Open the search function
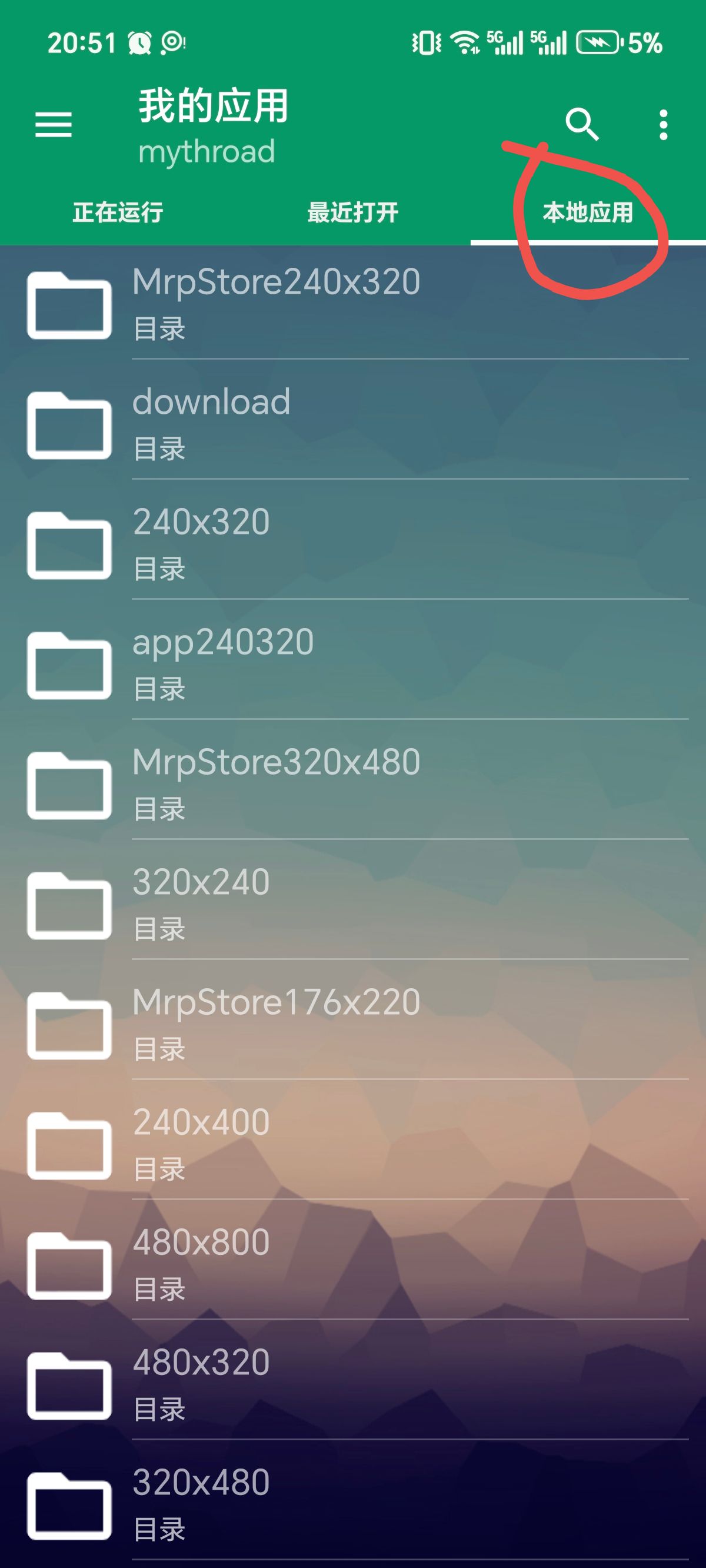 pos(582,125)
